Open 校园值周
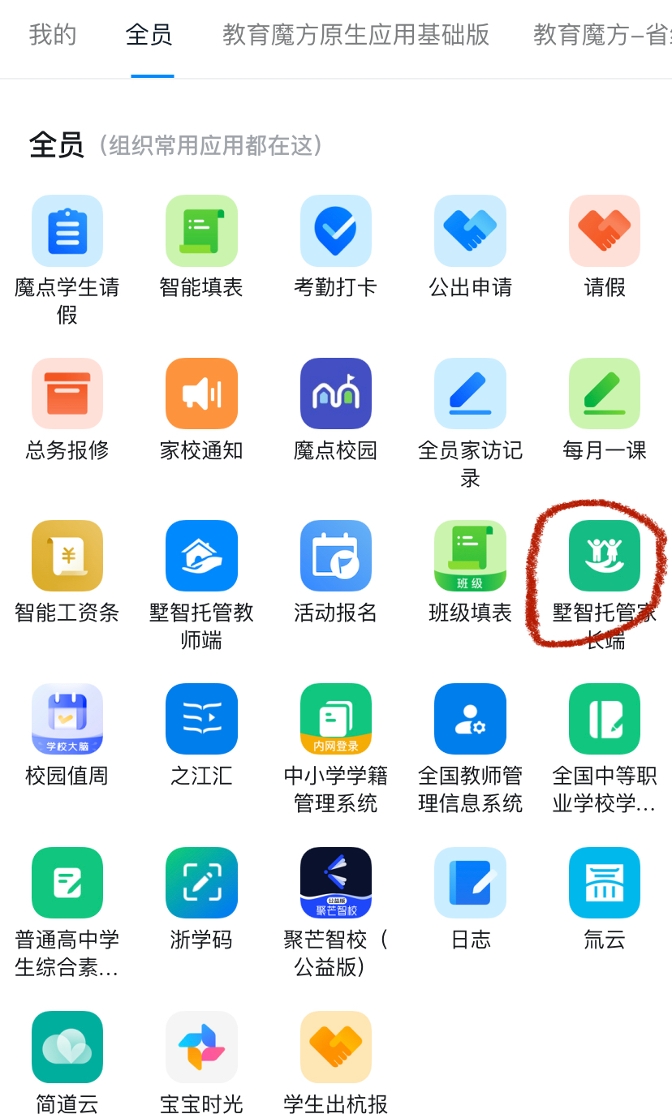 pos(67,719)
